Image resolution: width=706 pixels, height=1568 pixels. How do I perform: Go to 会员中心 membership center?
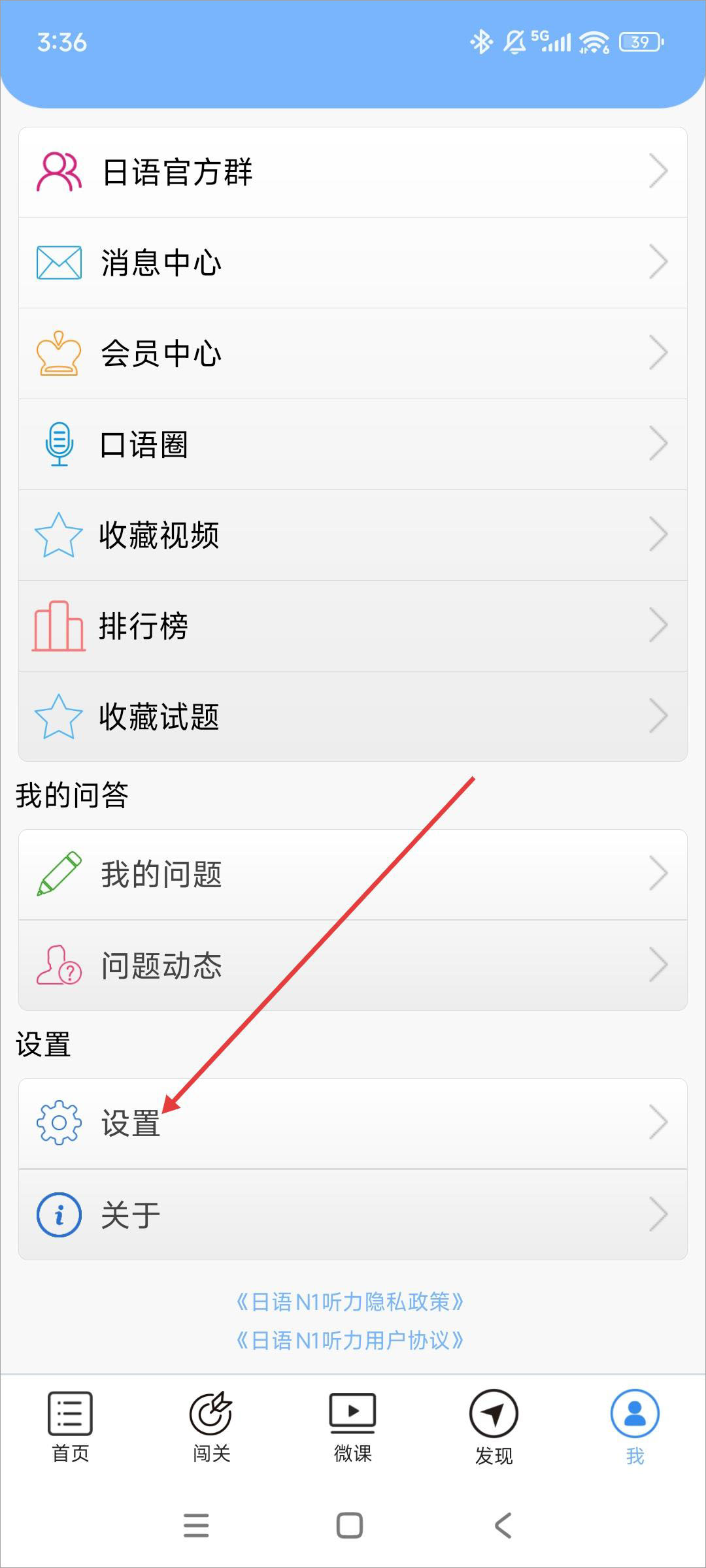[x=353, y=353]
